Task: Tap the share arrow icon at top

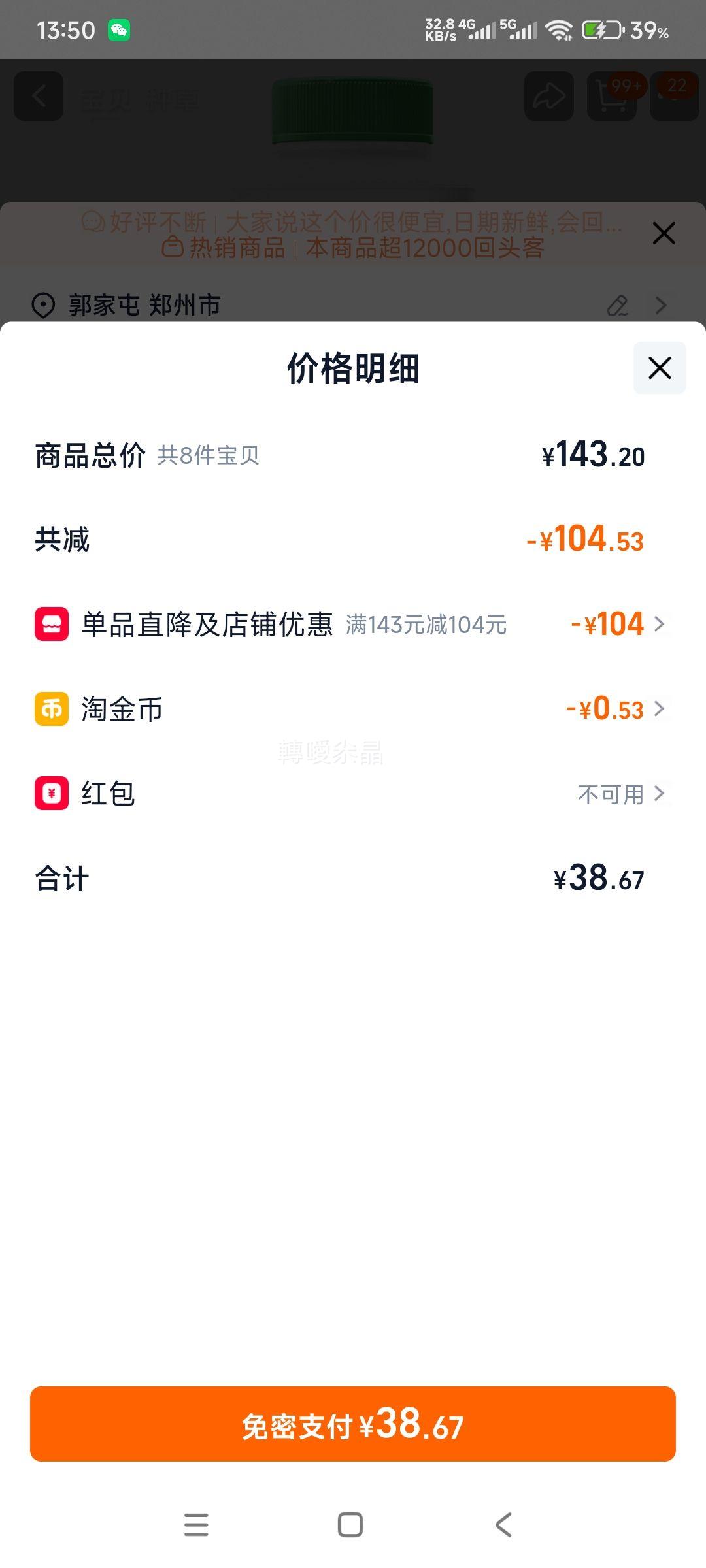Action: pos(549,97)
